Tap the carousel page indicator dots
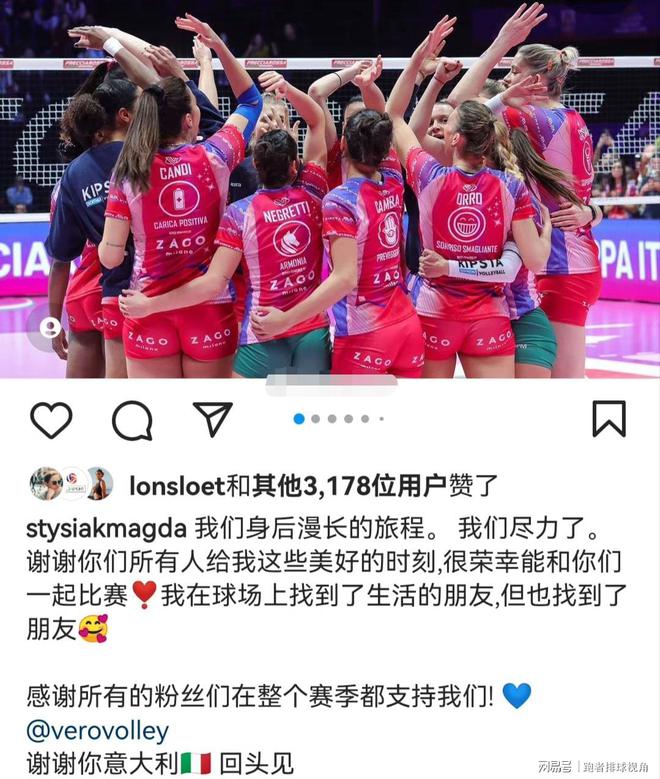The width and height of the screenshot is (660, 779). pyautogui.click(x=331, y=419)
